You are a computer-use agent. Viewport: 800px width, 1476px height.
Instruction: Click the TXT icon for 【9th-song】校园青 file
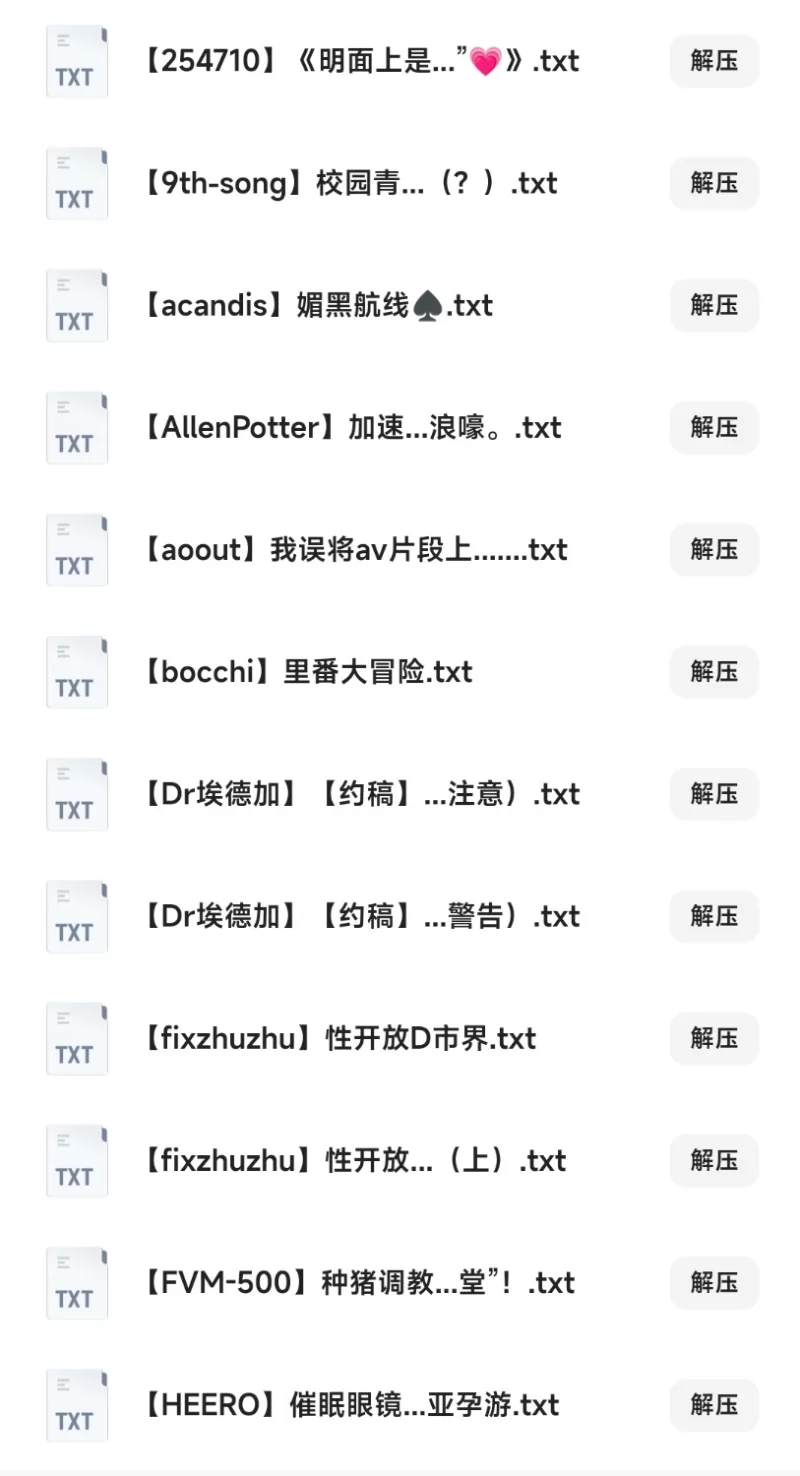(x=77, y=183)
